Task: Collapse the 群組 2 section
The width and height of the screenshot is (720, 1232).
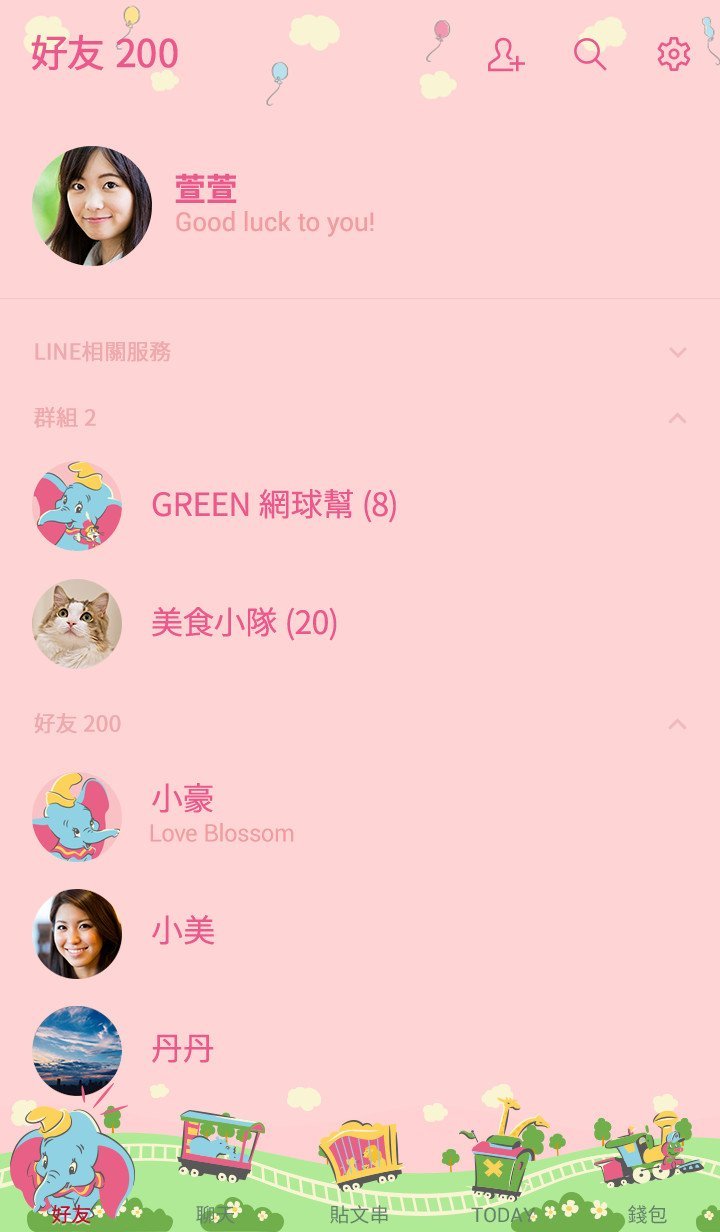Action: [x=677, y=418]
